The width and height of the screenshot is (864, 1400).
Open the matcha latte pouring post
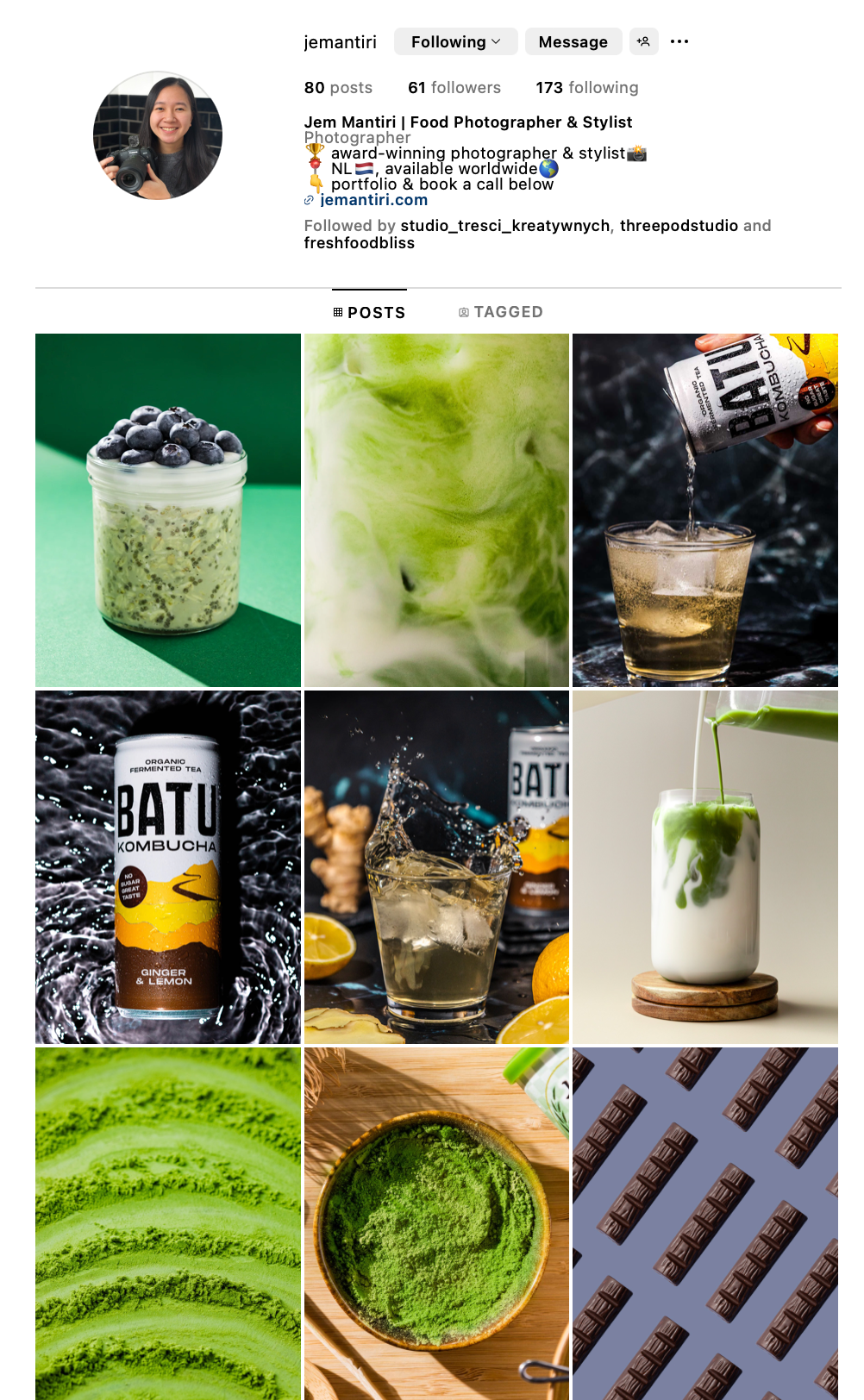pyautogui.click(x=704, y=866)
